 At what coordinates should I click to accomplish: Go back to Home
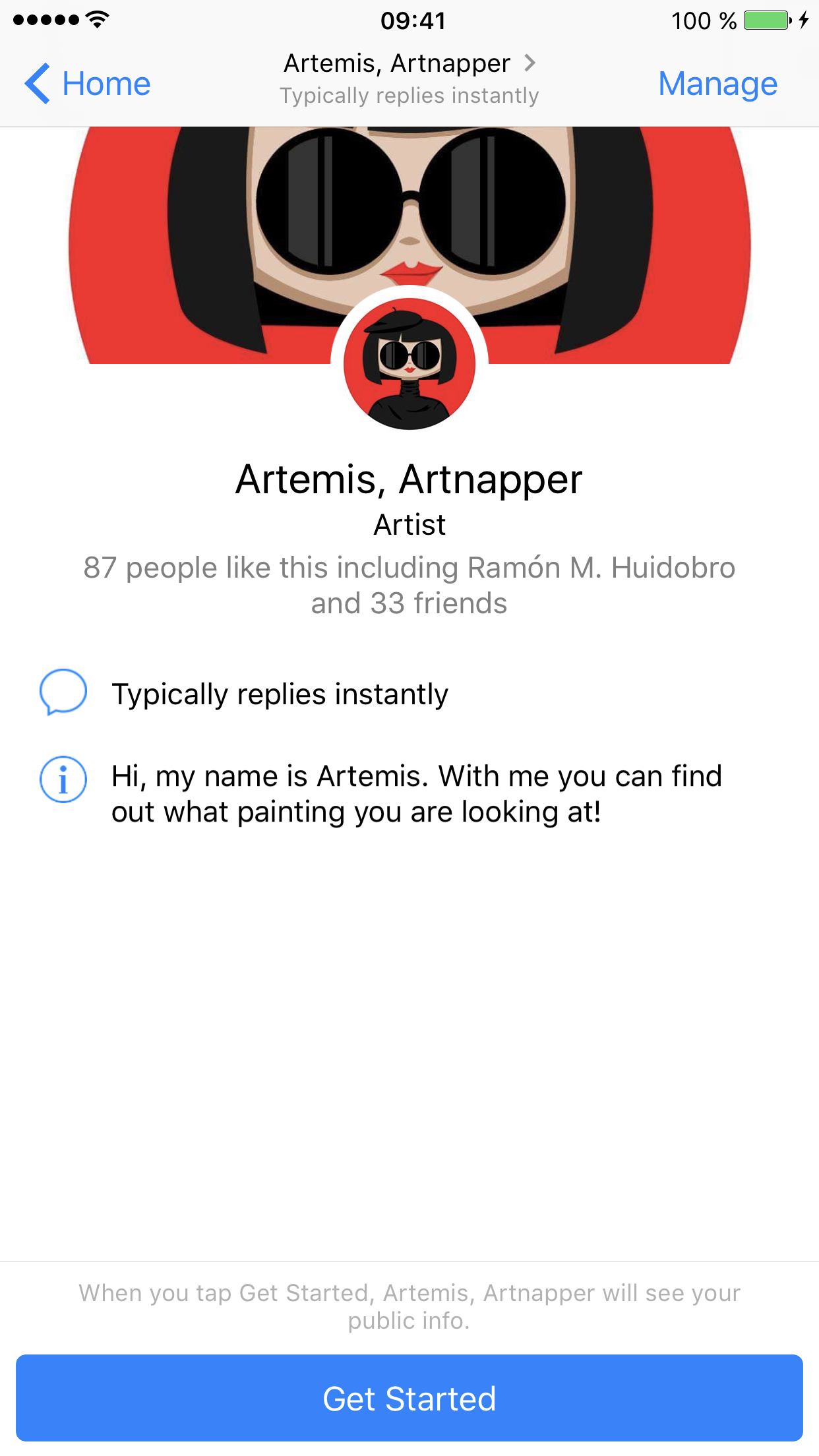[88, 84]
